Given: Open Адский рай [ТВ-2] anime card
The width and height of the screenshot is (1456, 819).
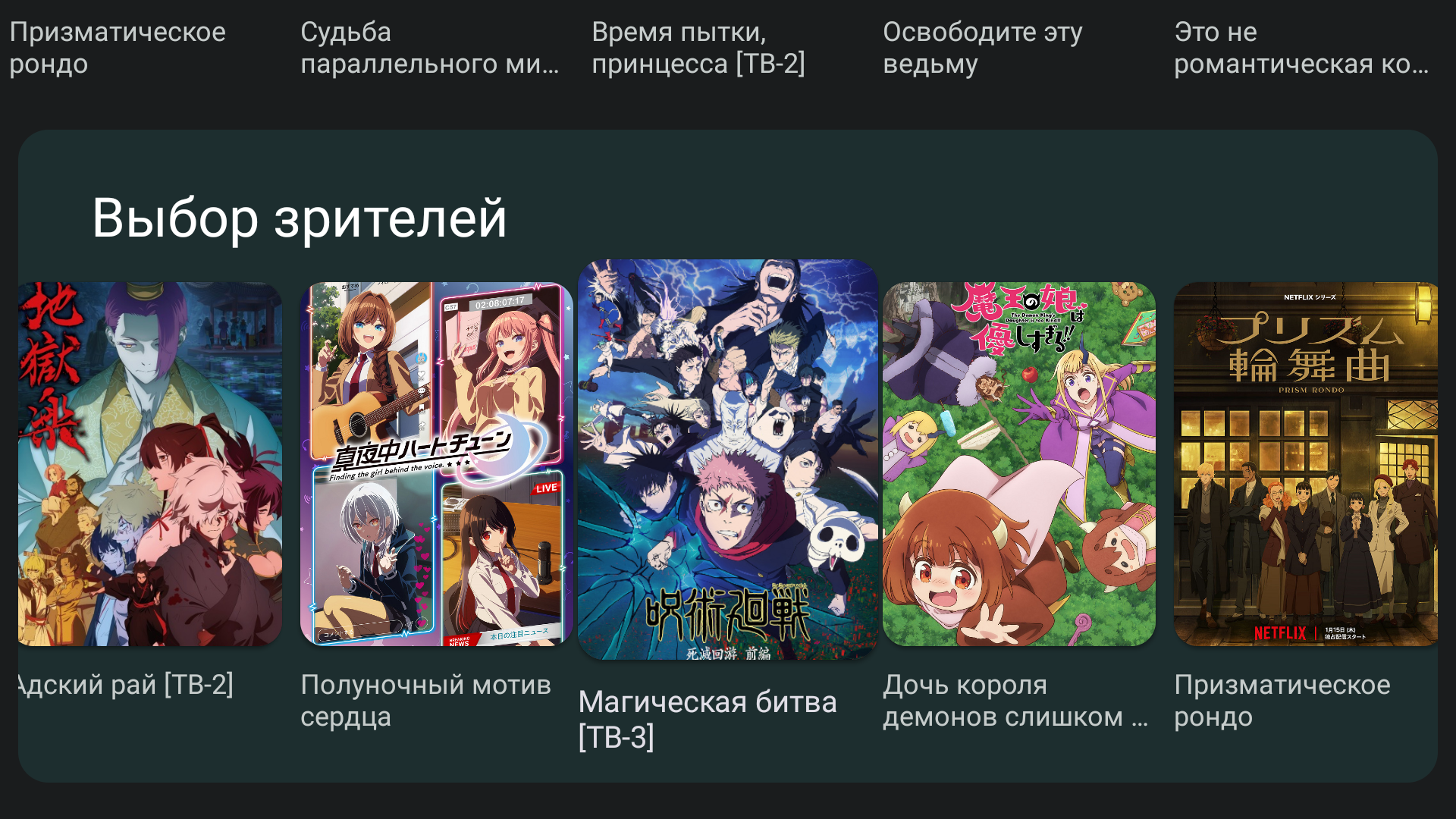Looking at the screenshot, I should click(150, 464).
